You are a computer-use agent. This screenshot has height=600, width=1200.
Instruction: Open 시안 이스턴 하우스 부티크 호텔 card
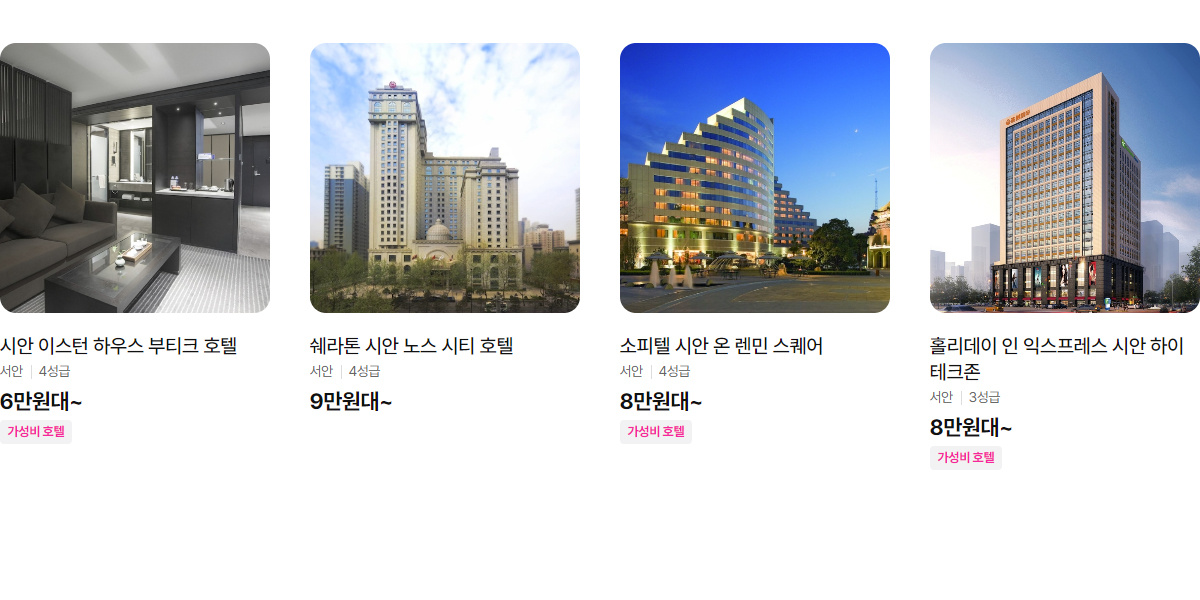coord(134,178)
